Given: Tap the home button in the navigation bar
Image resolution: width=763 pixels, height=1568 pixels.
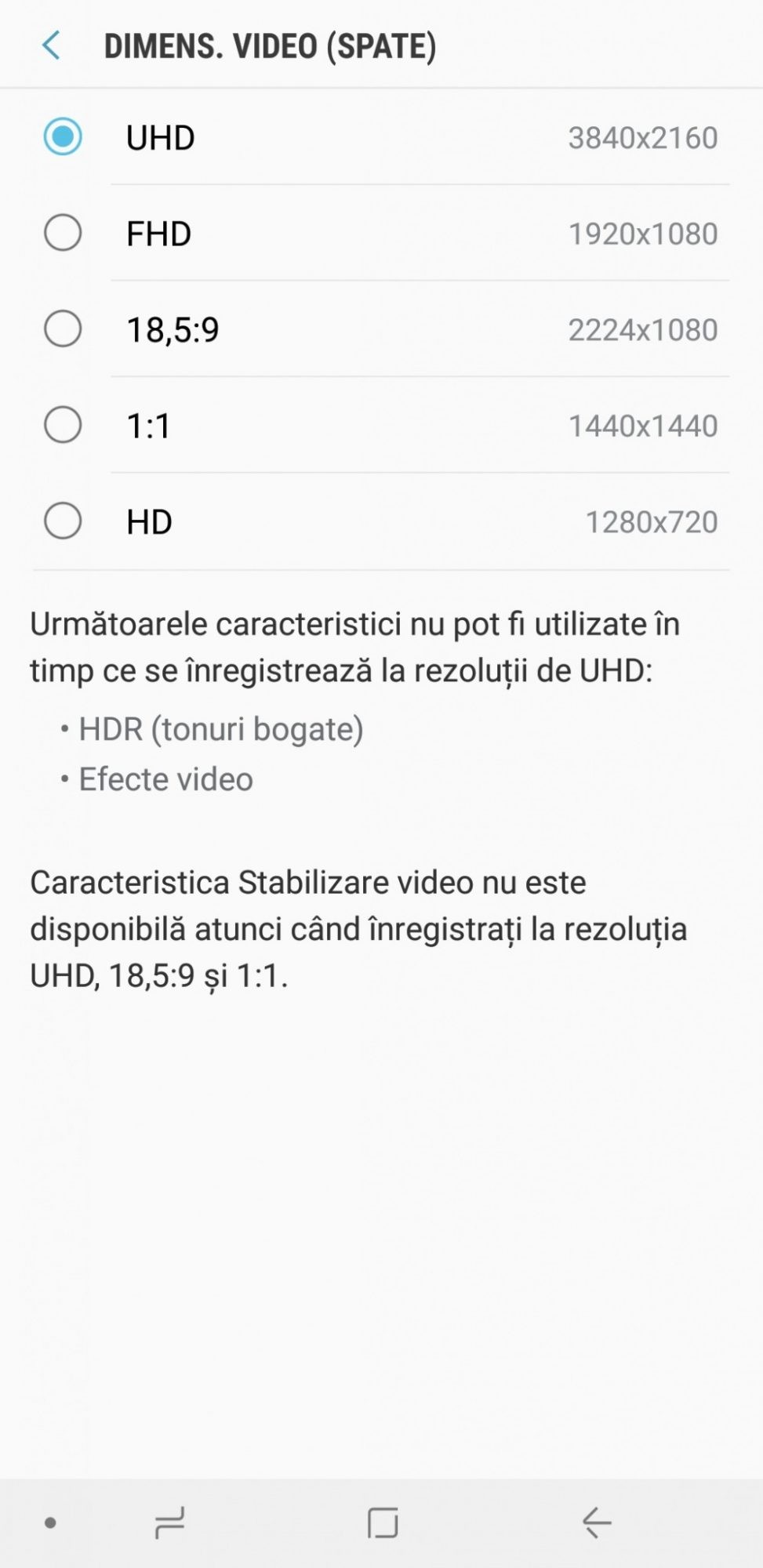Looking at the screenshot, I should [x=383, y=1523].
